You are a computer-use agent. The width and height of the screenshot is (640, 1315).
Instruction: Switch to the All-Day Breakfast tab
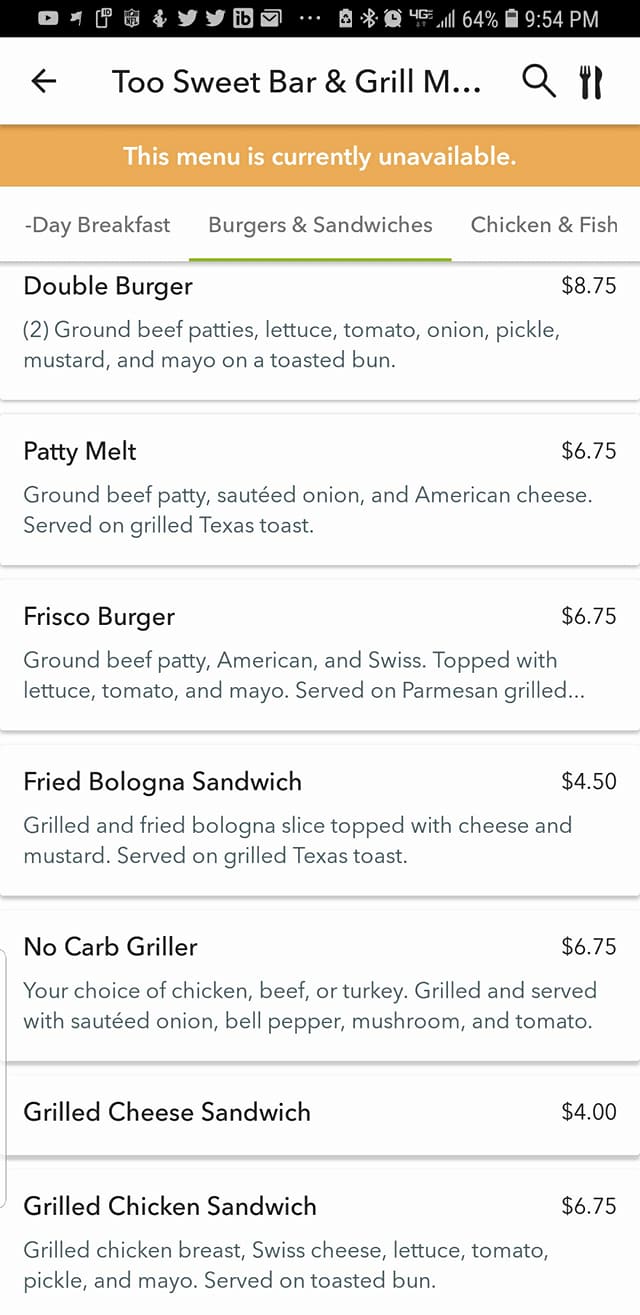(96, 225)
